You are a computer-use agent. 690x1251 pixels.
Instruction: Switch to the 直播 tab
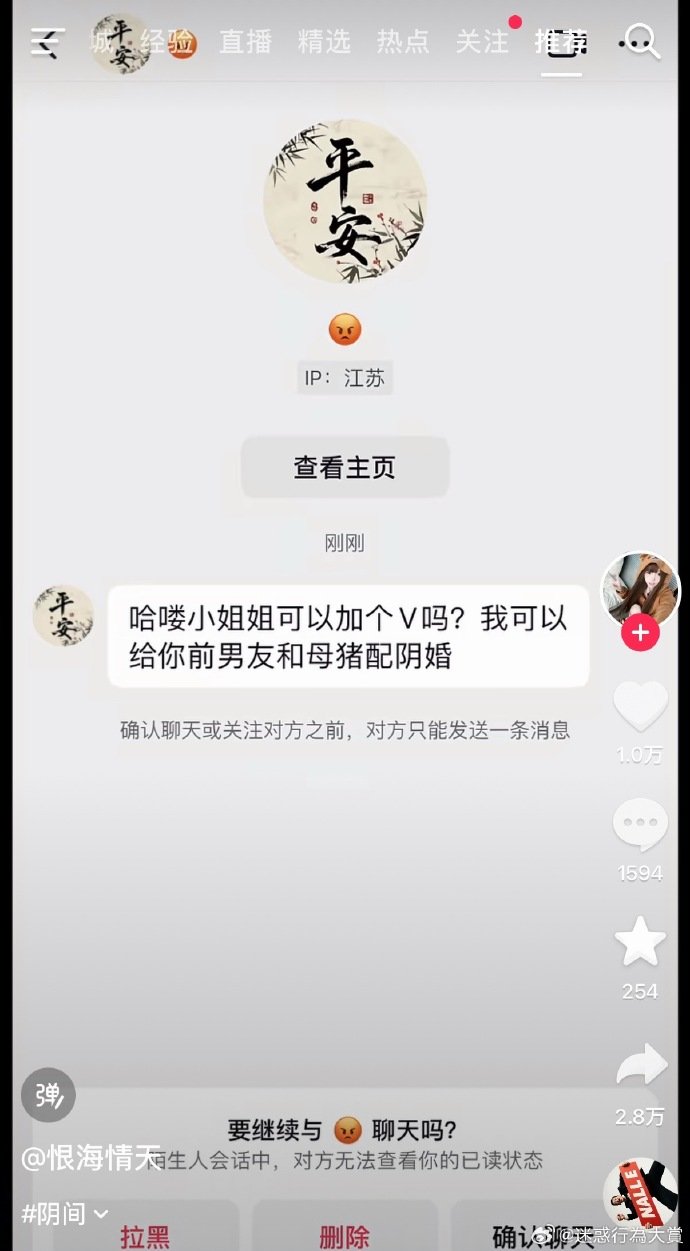(245, 42)
